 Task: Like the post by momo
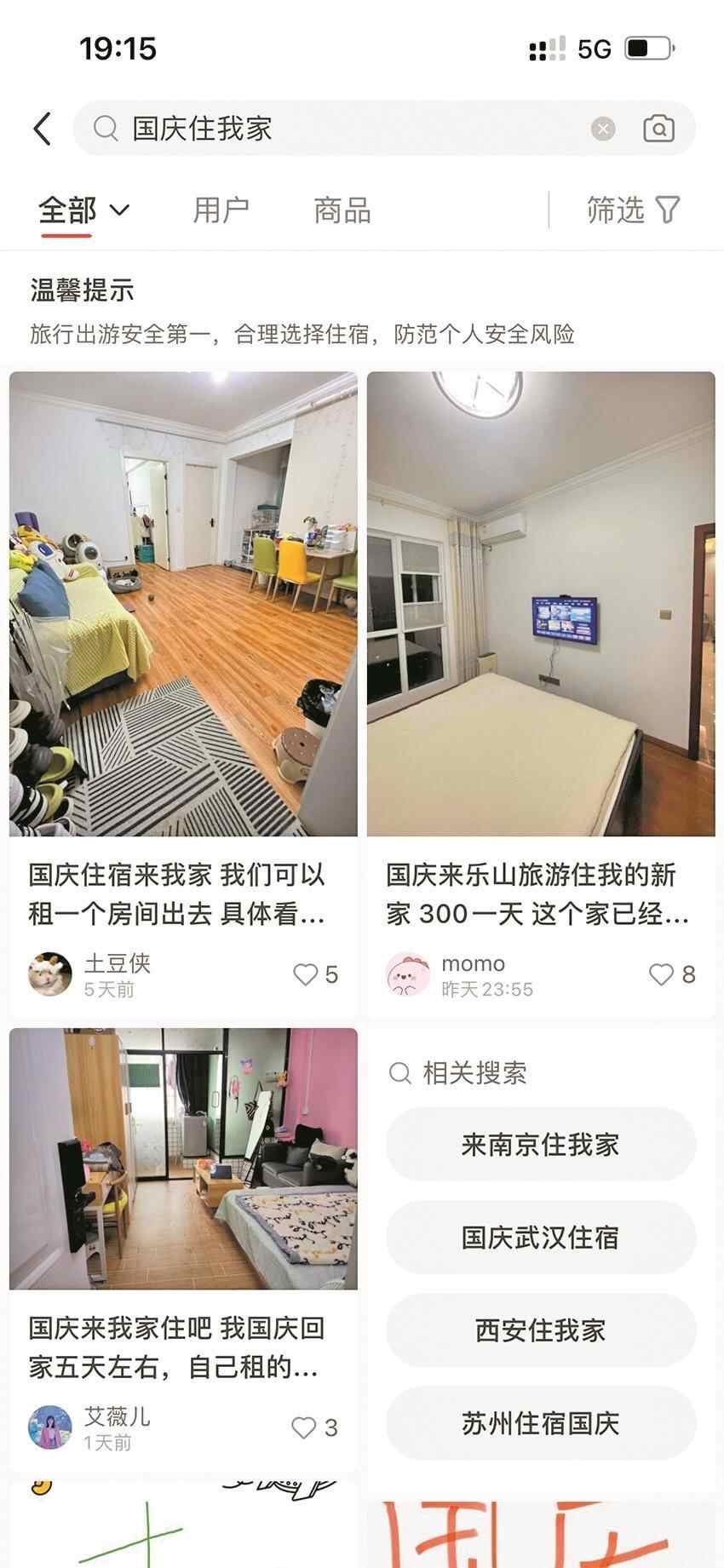pyautogui.click(x=662, y=974)
